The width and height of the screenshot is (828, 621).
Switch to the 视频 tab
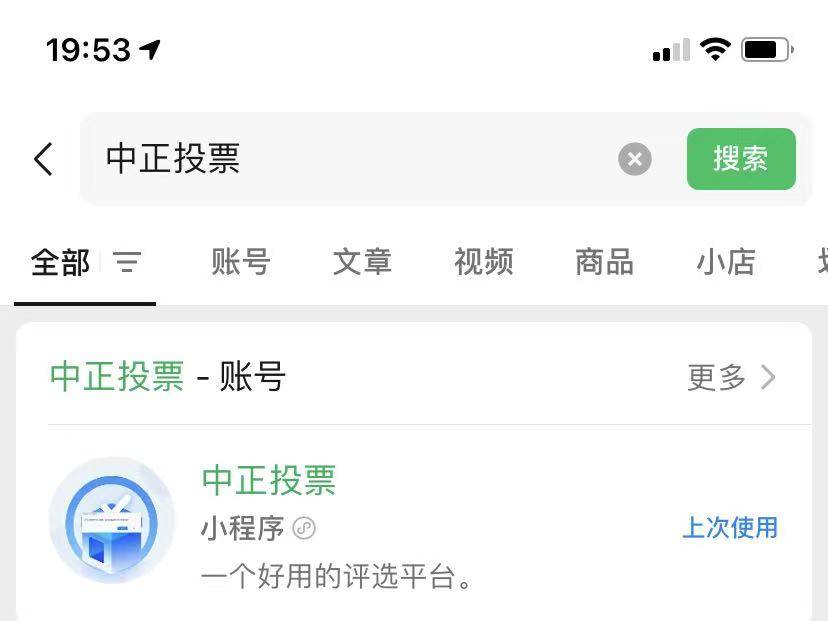(483, 263)
